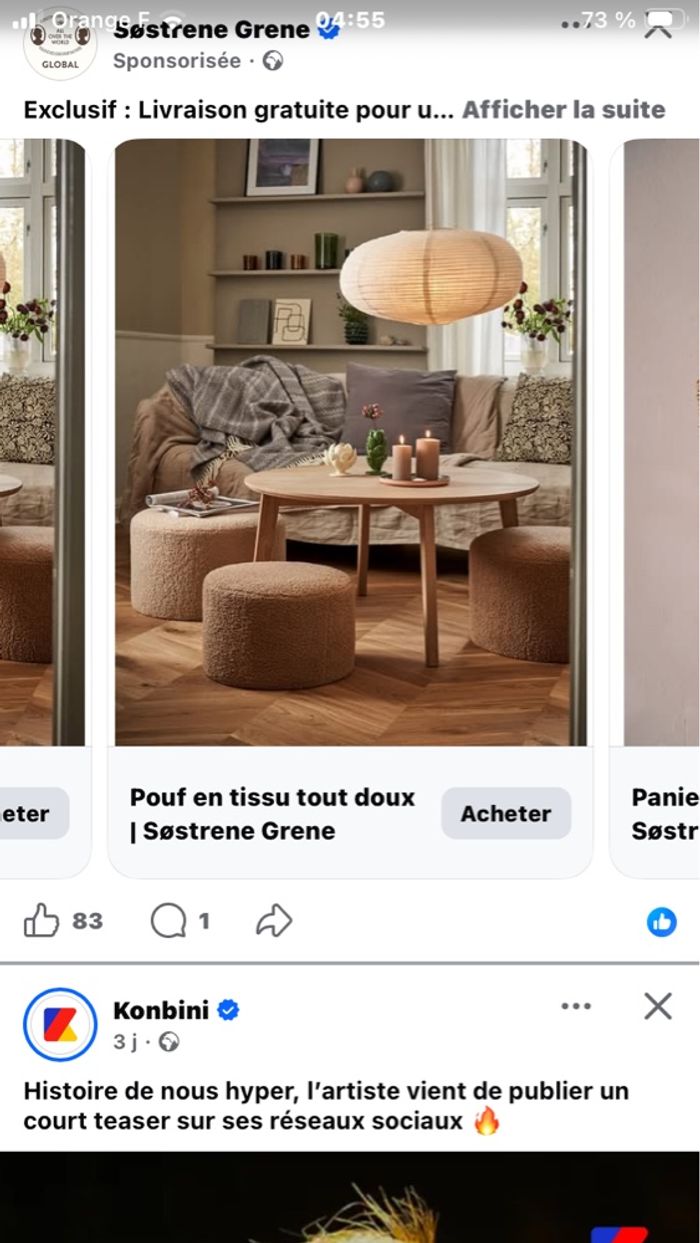This screenshot has height=1243, width=700.
Task: Dismiss the Søstrene Grene sponsored post
Action: pyautogui.click(x=657, y=28)
